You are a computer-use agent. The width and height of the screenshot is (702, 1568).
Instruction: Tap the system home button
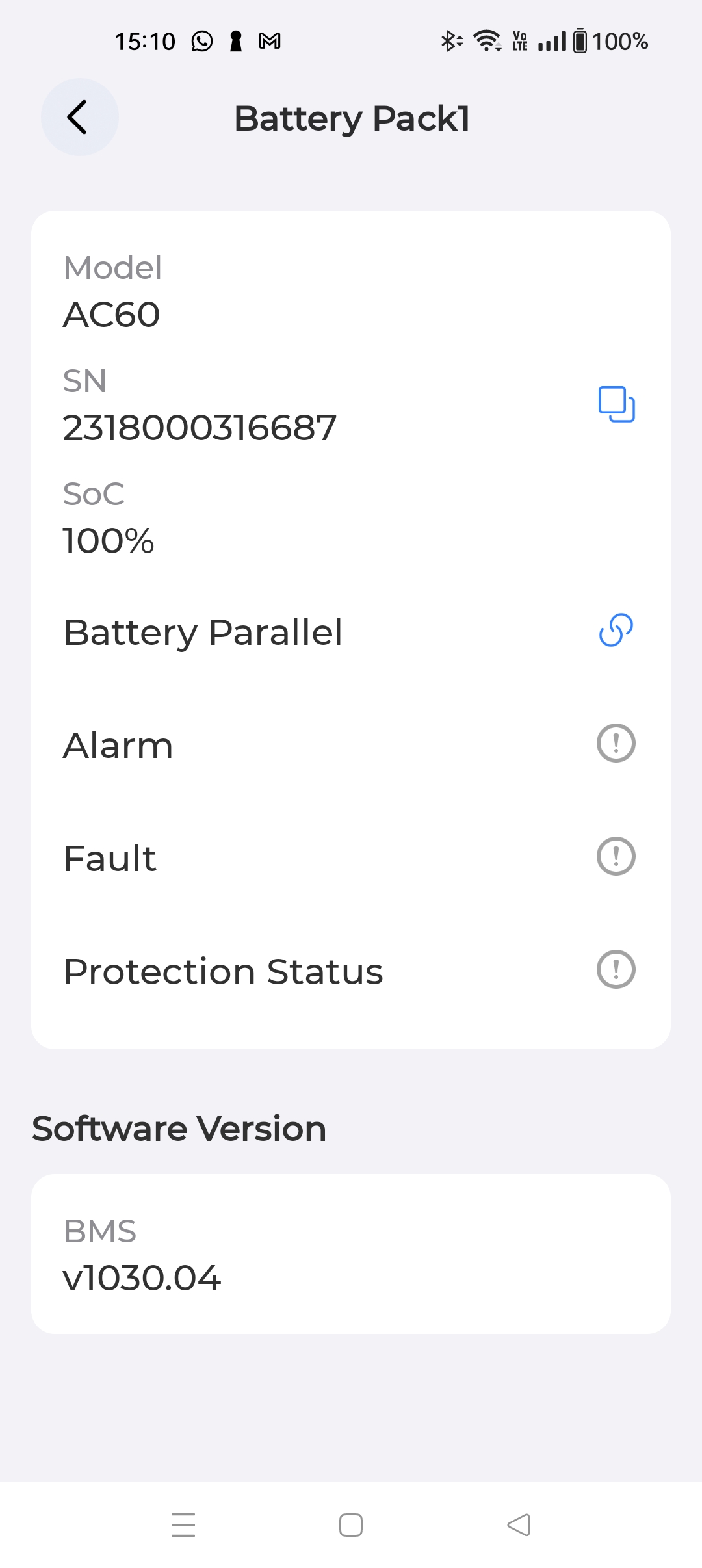point(351,1524)
